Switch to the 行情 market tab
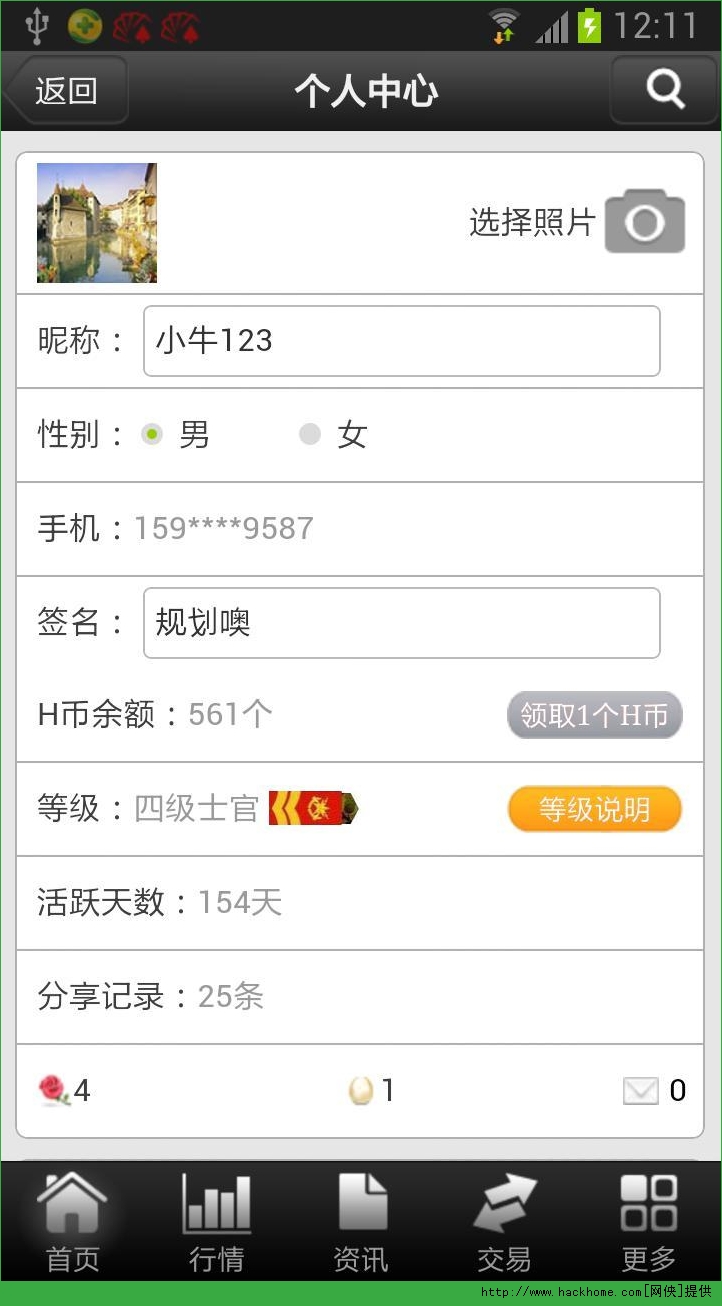The height and width of the screenshot is (1306, 722). point(216,1222)
